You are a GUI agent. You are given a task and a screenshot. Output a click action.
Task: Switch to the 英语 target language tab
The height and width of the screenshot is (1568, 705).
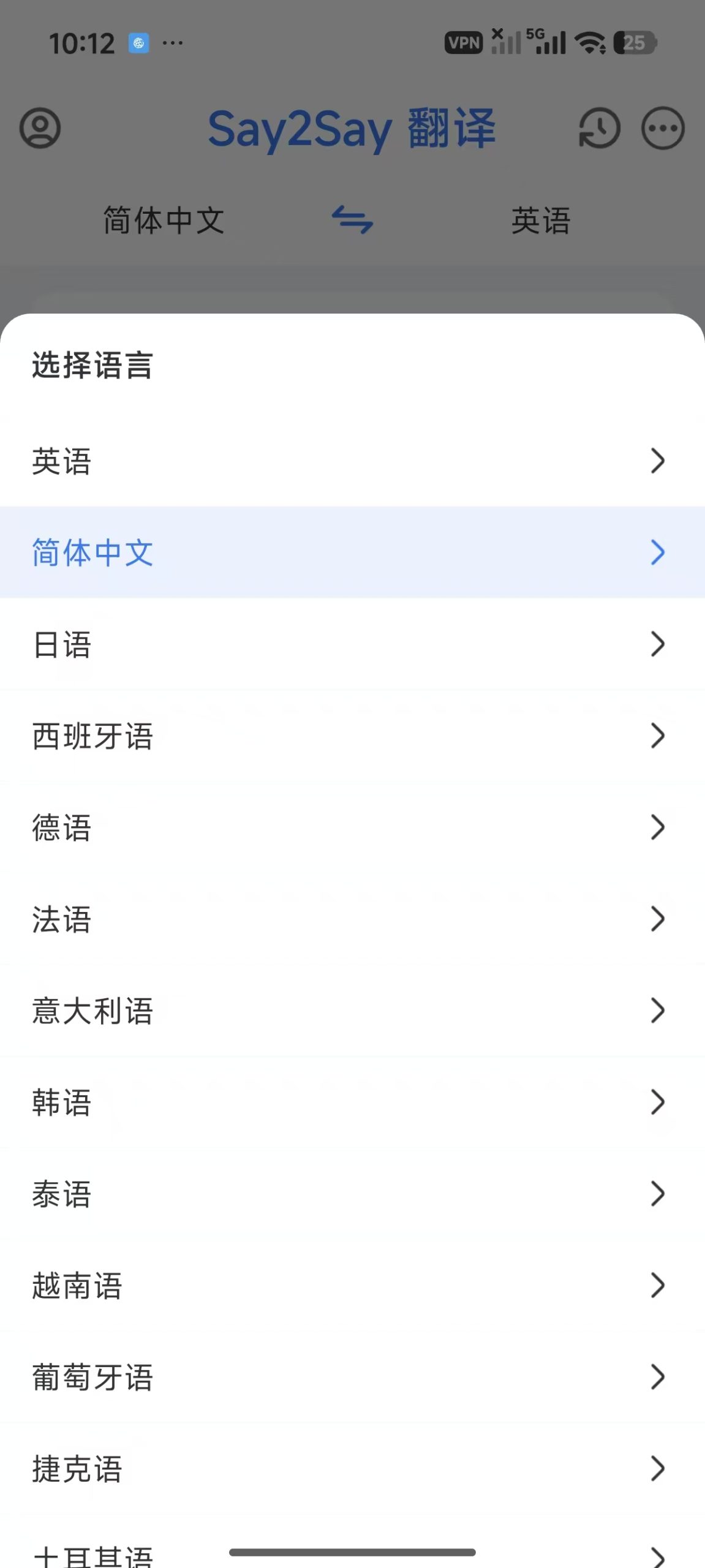[541, 221]
